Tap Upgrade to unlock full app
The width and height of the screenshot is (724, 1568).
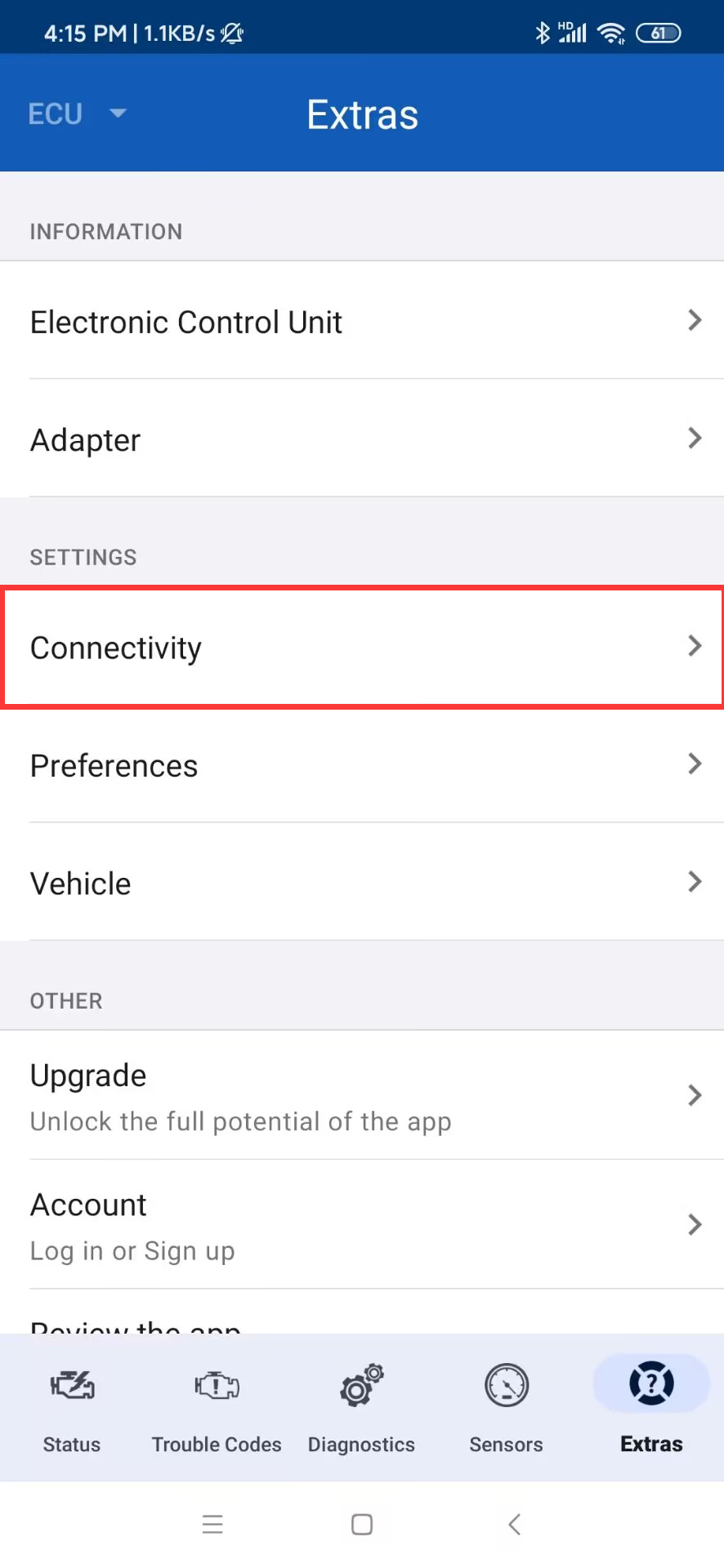362,1096
